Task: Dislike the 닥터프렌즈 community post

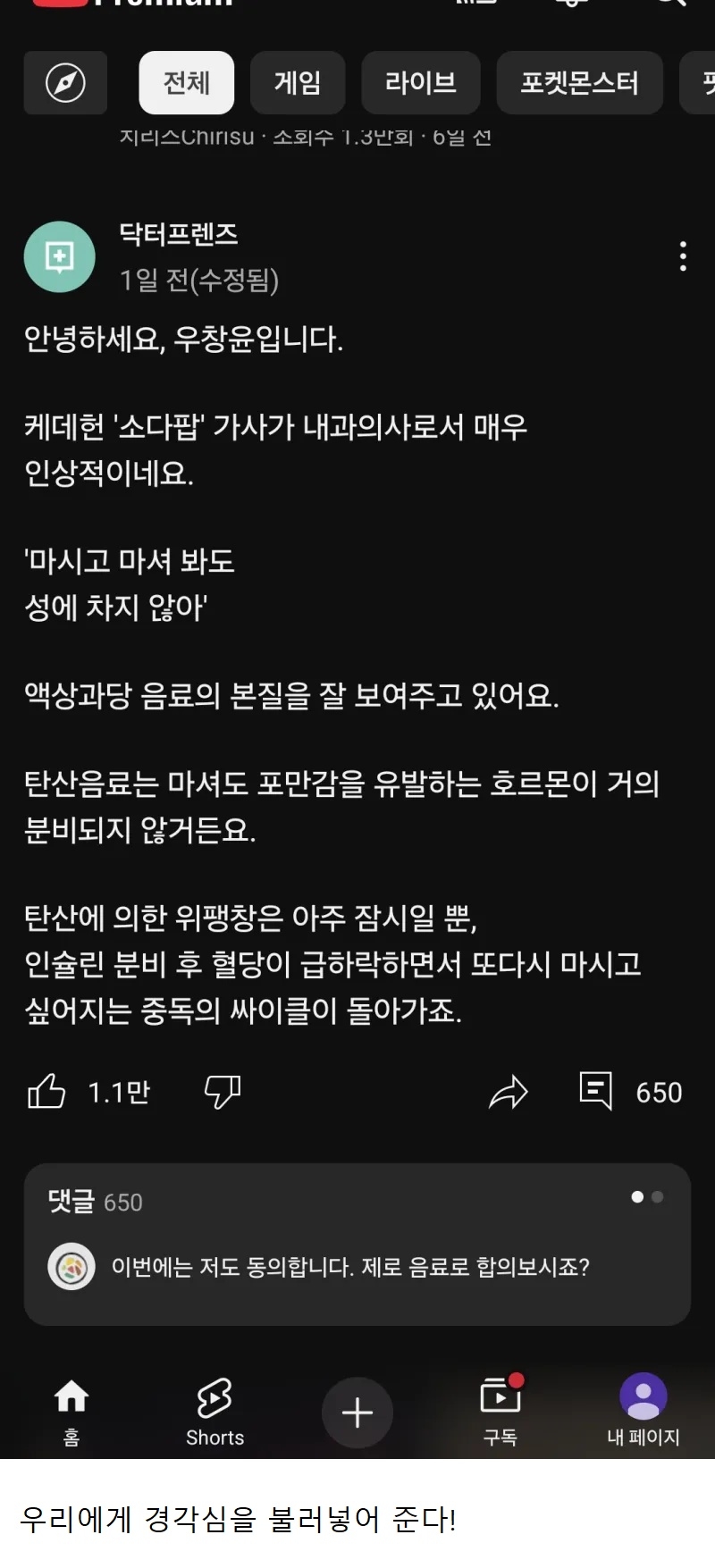Action: coord(223,1091)
